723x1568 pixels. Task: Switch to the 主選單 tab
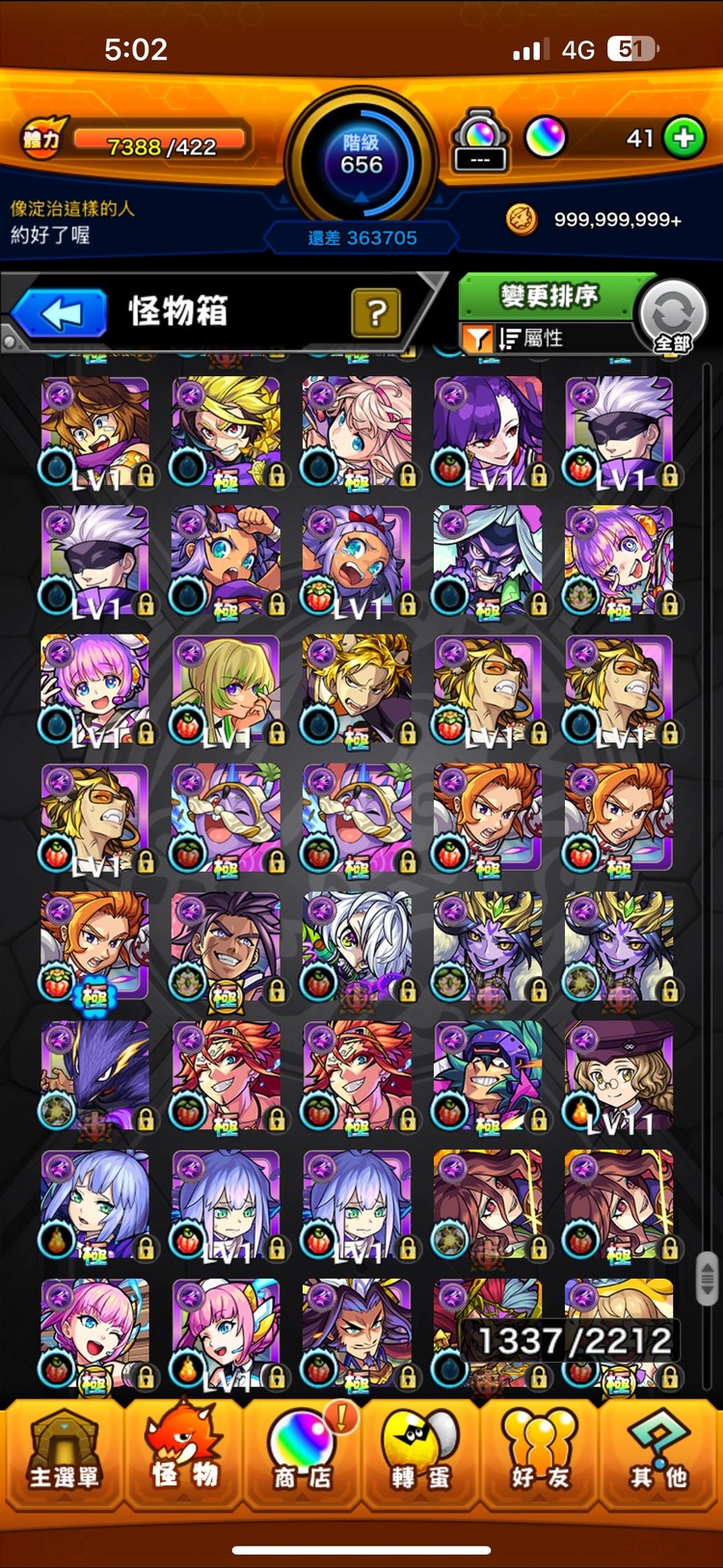[x=64, y=1454]
